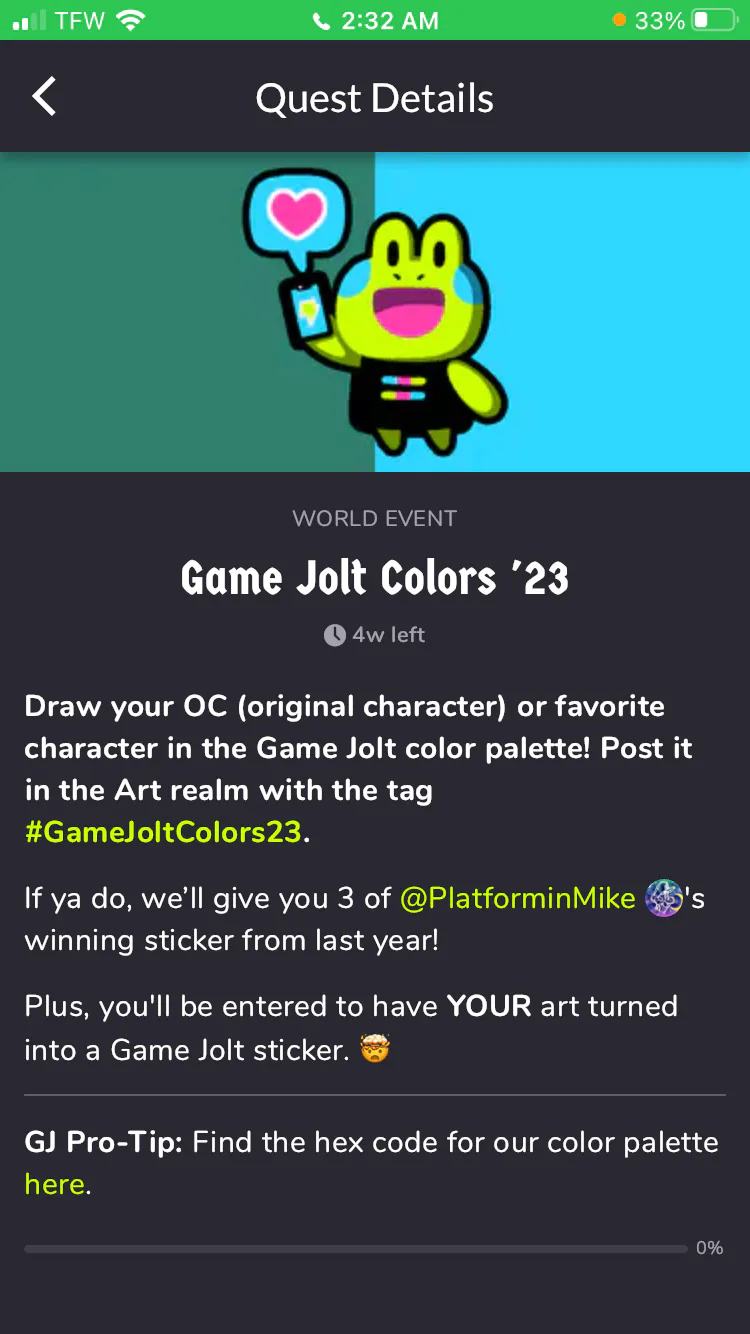Open @PlatforminMike's profile link
The height and width of the screenshot is (1334, 750).
(517, 898)
